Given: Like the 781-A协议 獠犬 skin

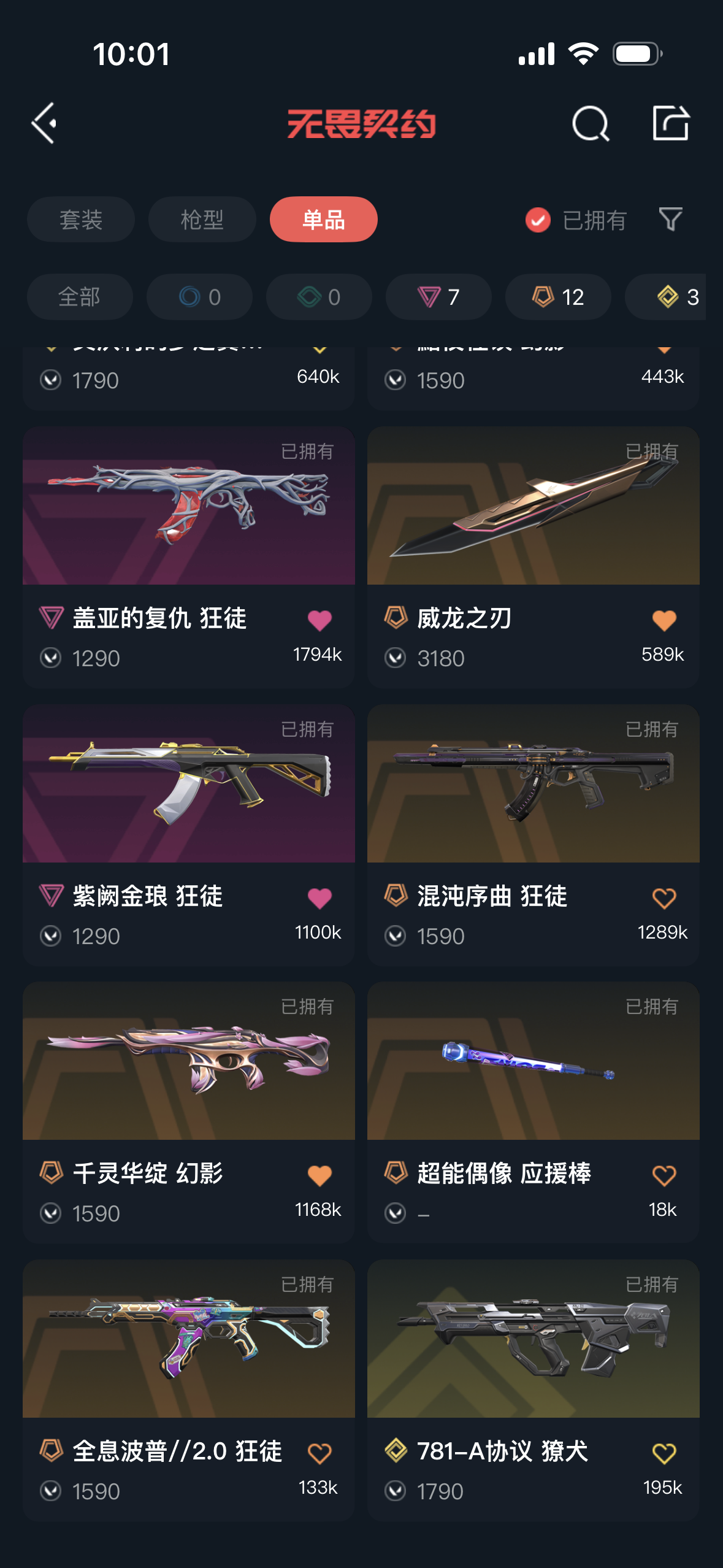Looking at the screenshot, I should coord(664,1453).
